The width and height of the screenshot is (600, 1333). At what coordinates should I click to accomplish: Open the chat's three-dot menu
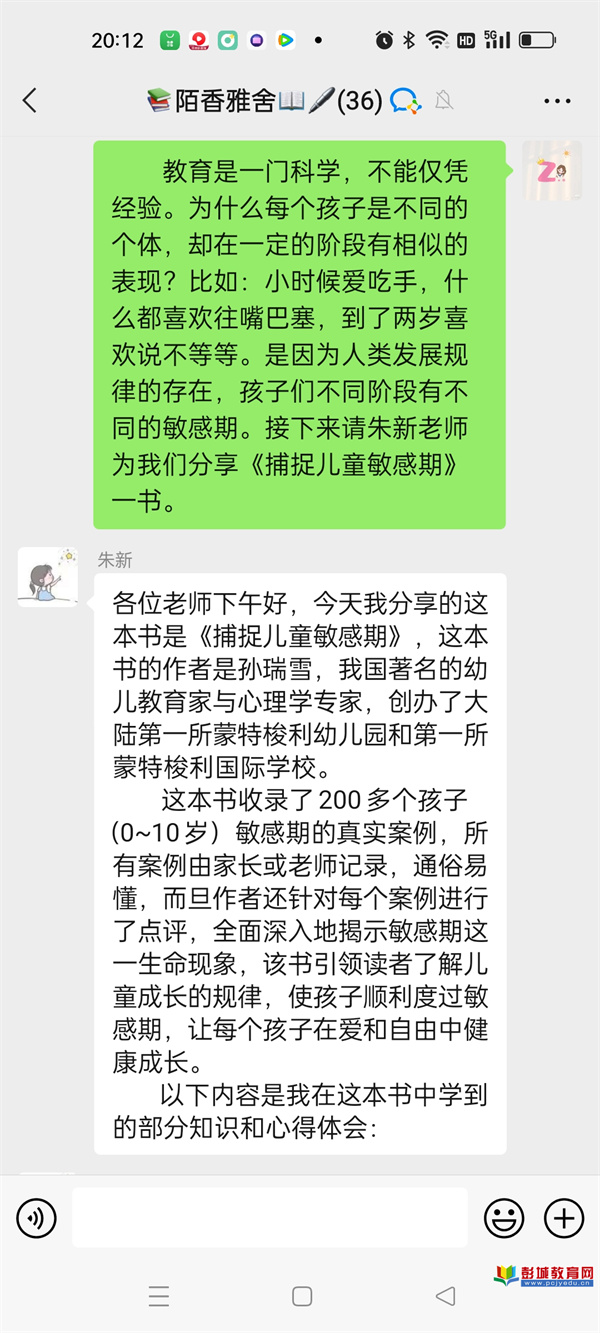coord(557,101)
